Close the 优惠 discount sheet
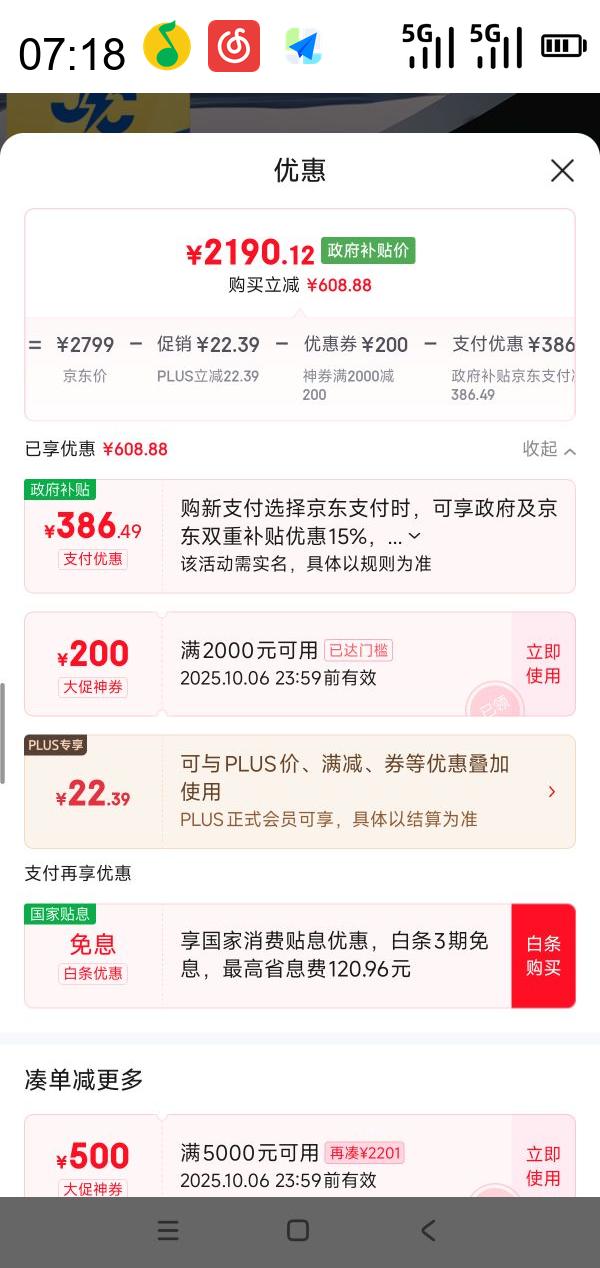600x1268 pixels. coord(562,171)
